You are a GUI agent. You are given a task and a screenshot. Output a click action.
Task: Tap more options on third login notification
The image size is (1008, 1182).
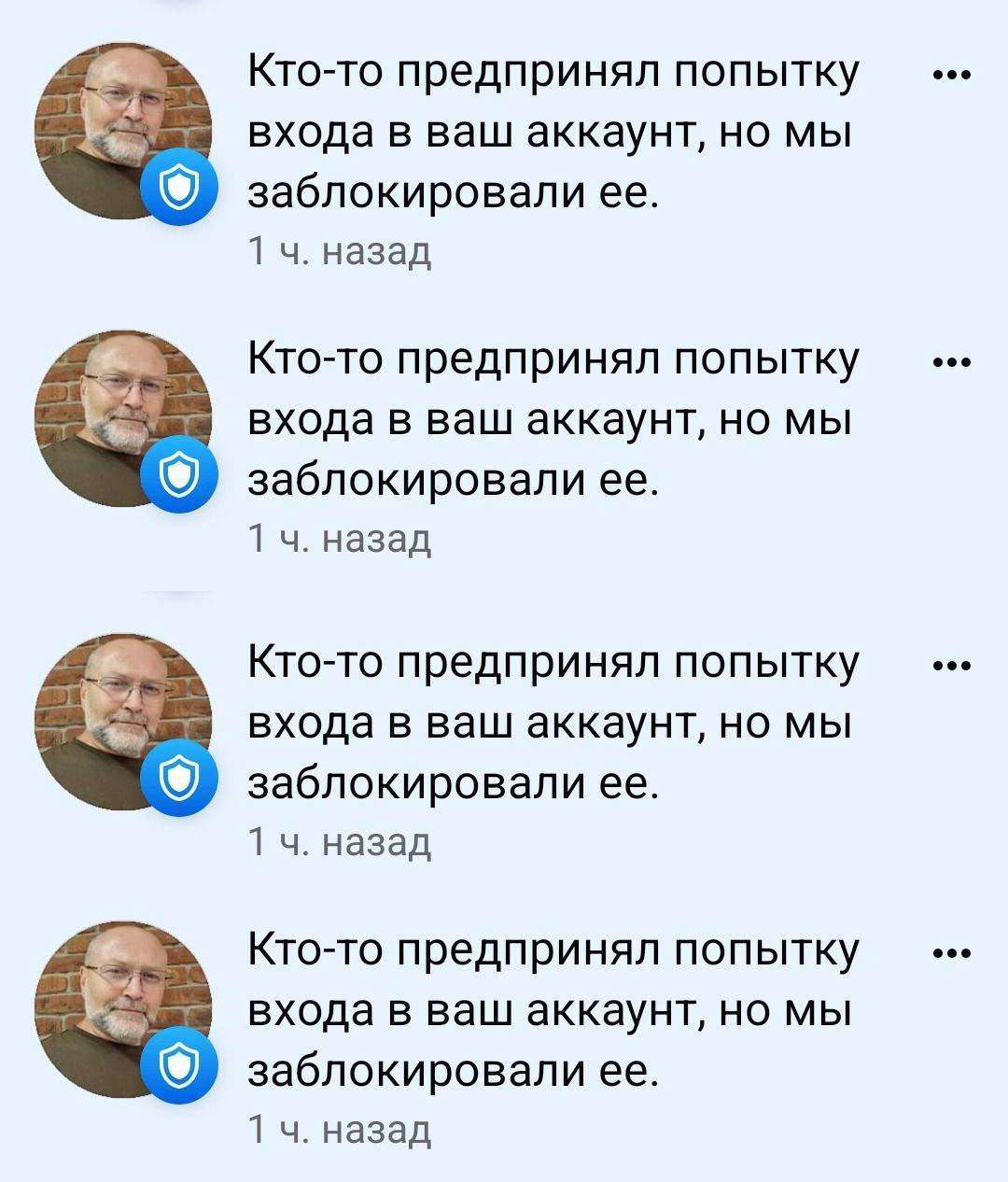click(x=953, y=667)
